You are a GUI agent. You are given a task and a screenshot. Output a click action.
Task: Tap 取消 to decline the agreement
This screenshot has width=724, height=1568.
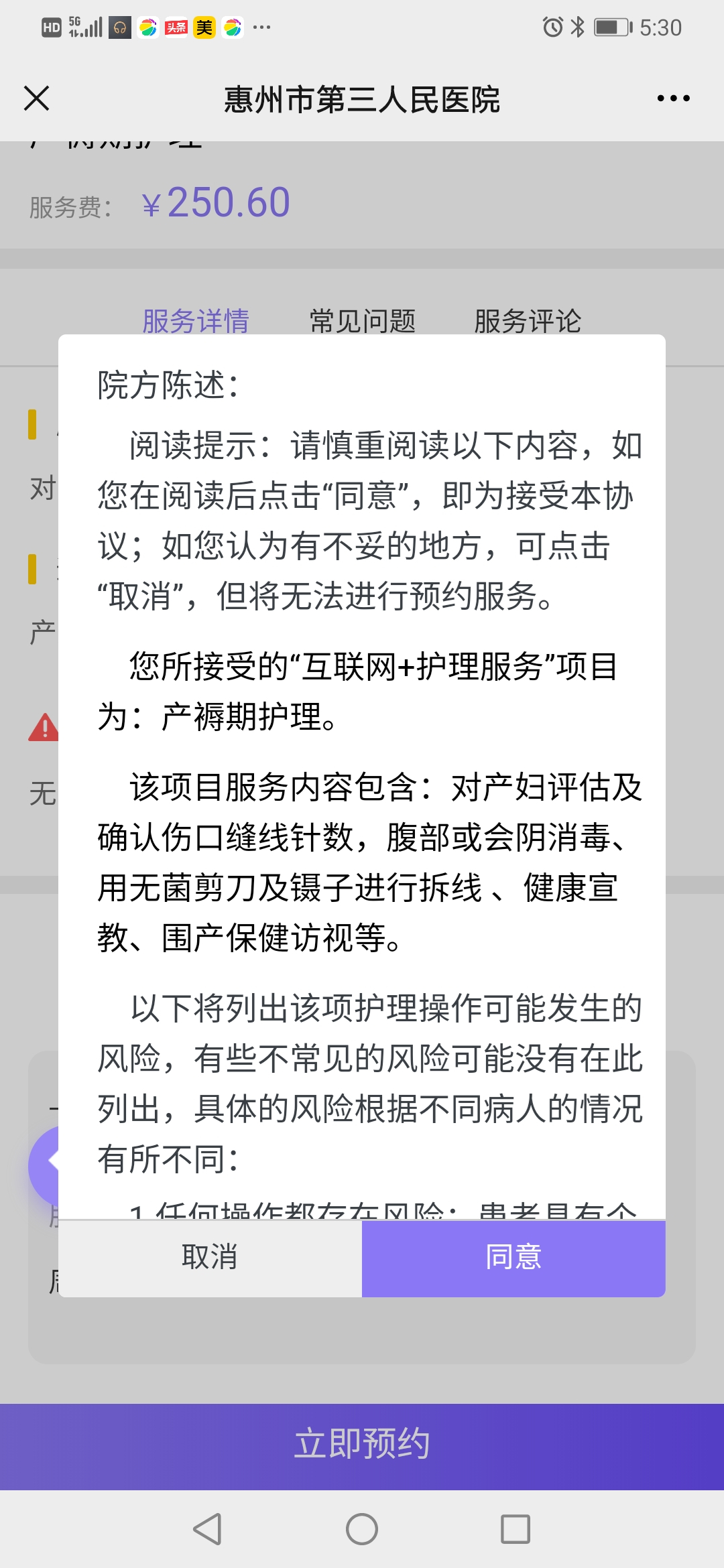(x=210, y=1258)
